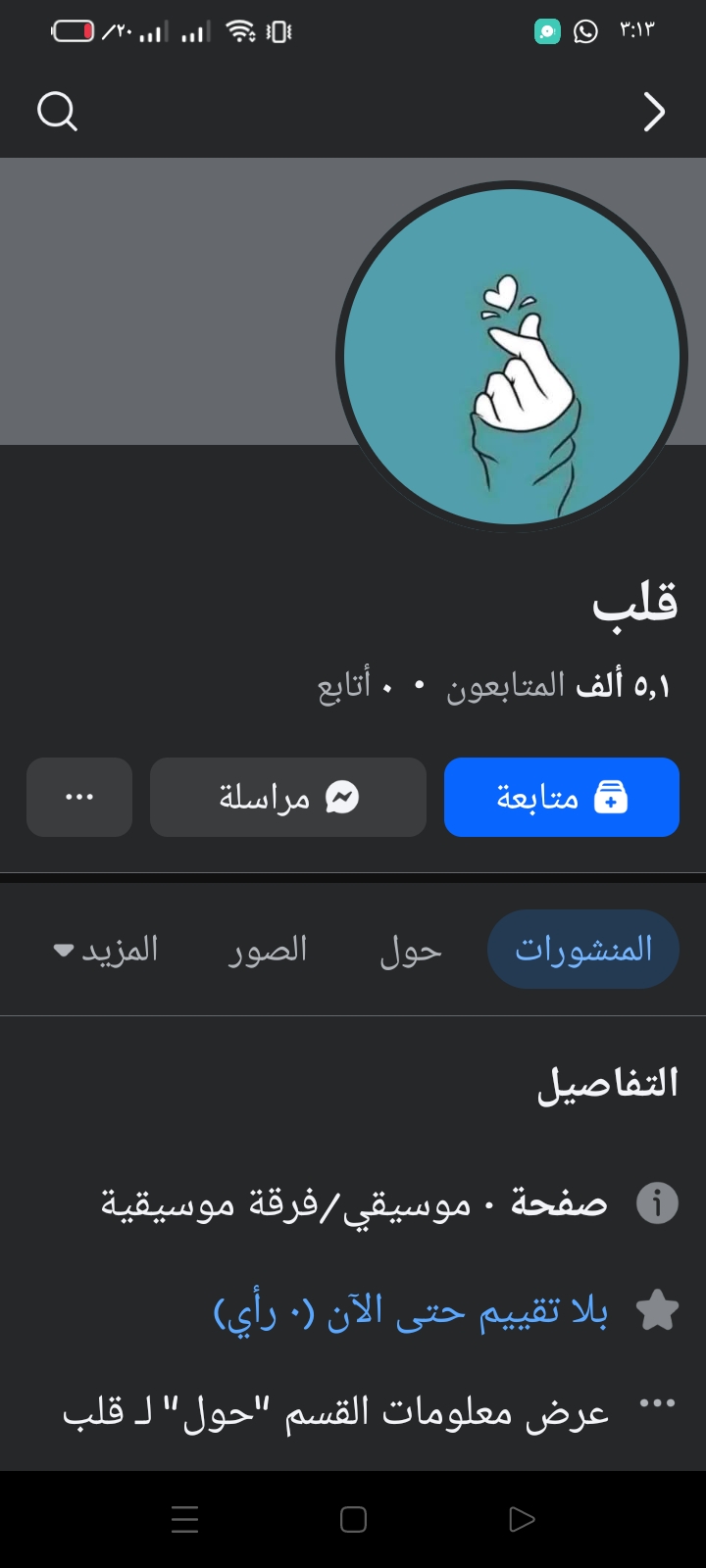Screen dimensions: 706x1568
Task: Open the three-dots more options menu
Action: coord(78,797)
